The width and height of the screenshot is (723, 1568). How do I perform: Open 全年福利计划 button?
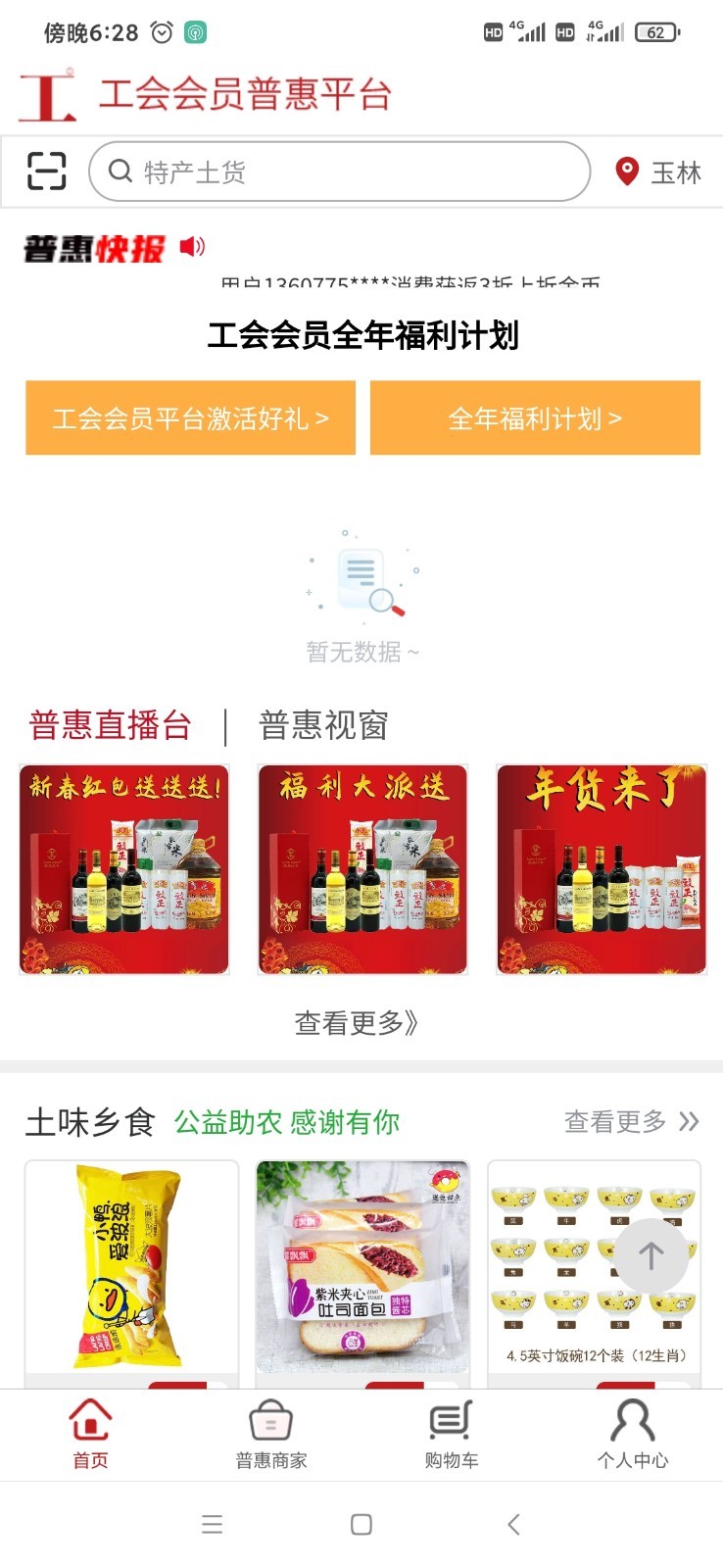pos(535,418)
